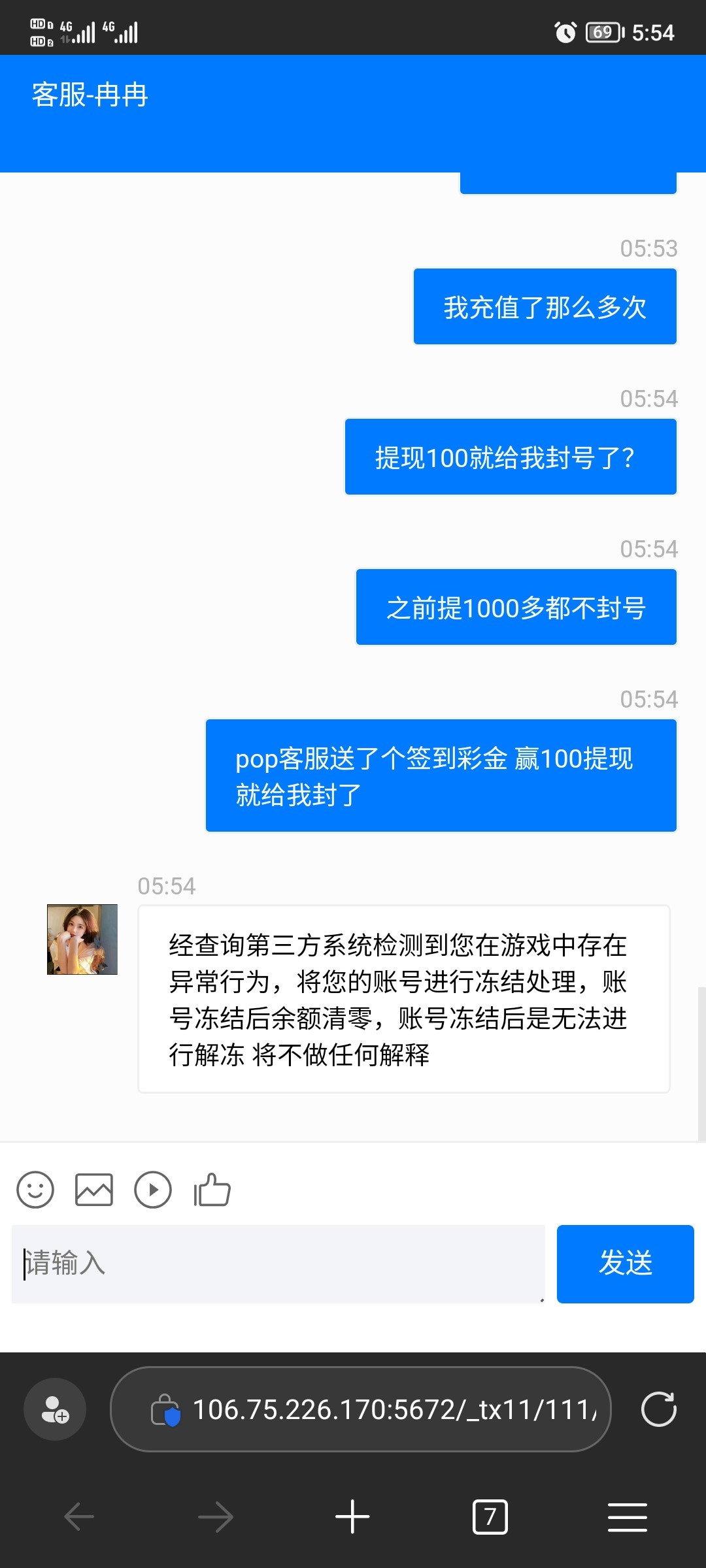The image size is (706, 1568).
Task: Go back to the previous page
Action: 79,1516
